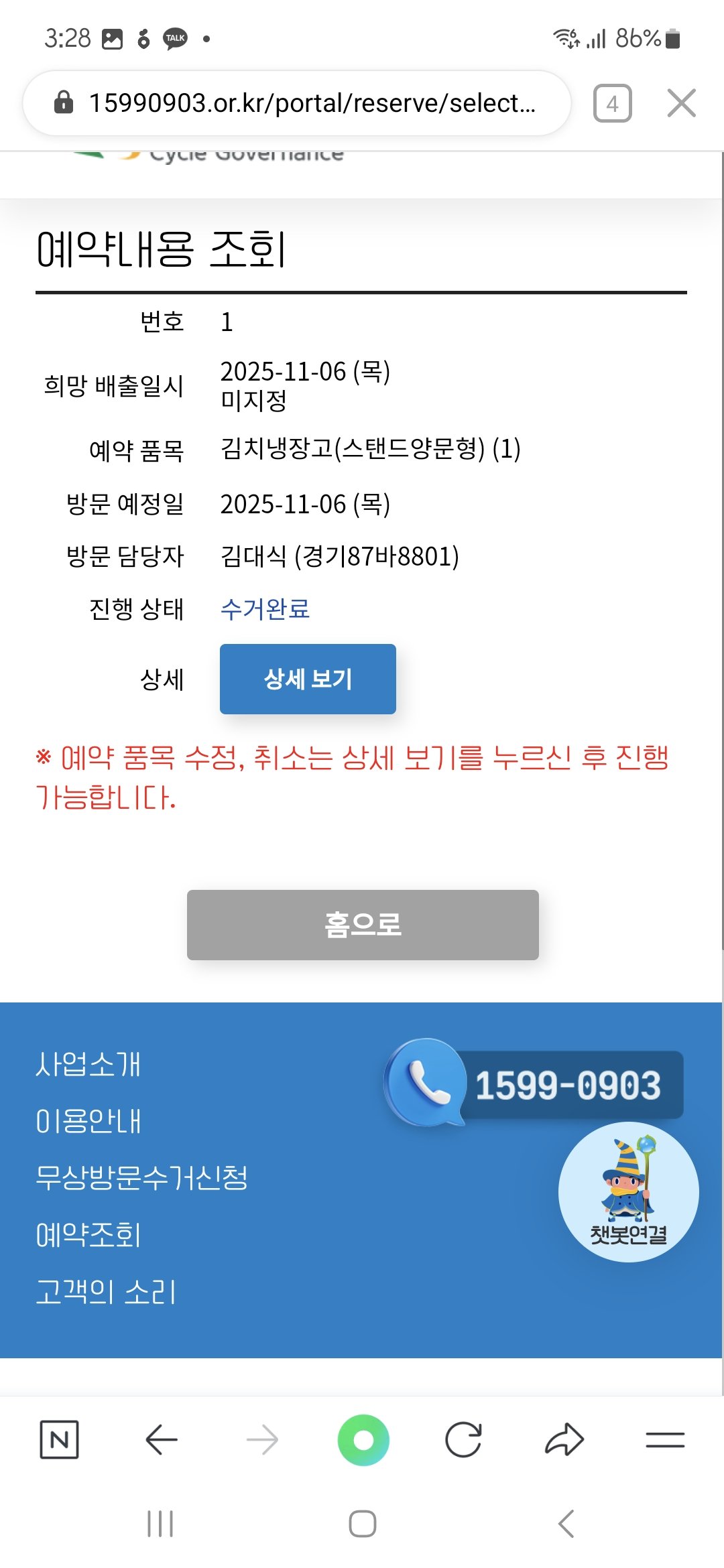Go to home via 홈으로 button
724x1568 pixels.
363,925
